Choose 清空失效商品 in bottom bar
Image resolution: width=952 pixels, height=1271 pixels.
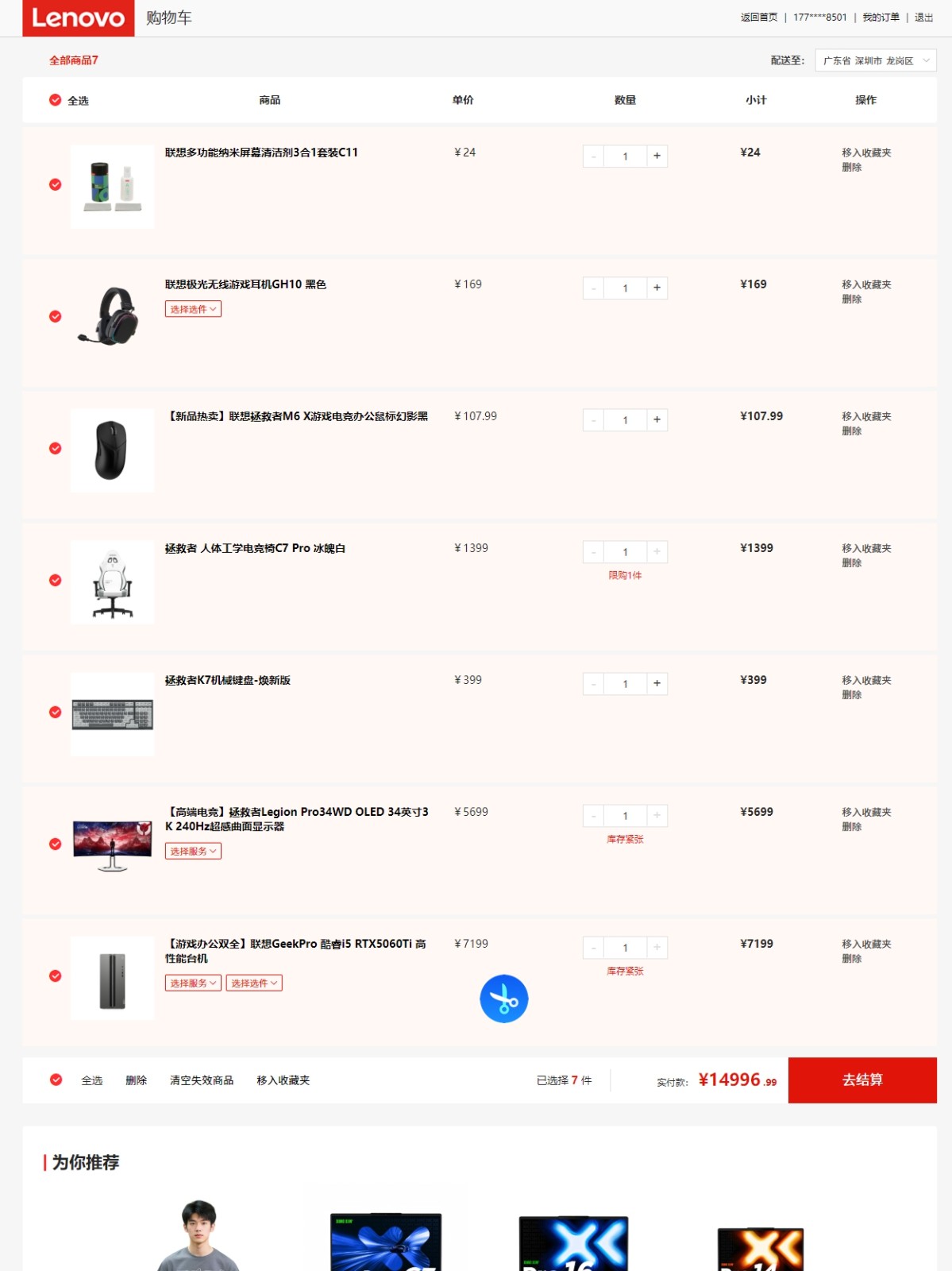[x=202, y=1080]
